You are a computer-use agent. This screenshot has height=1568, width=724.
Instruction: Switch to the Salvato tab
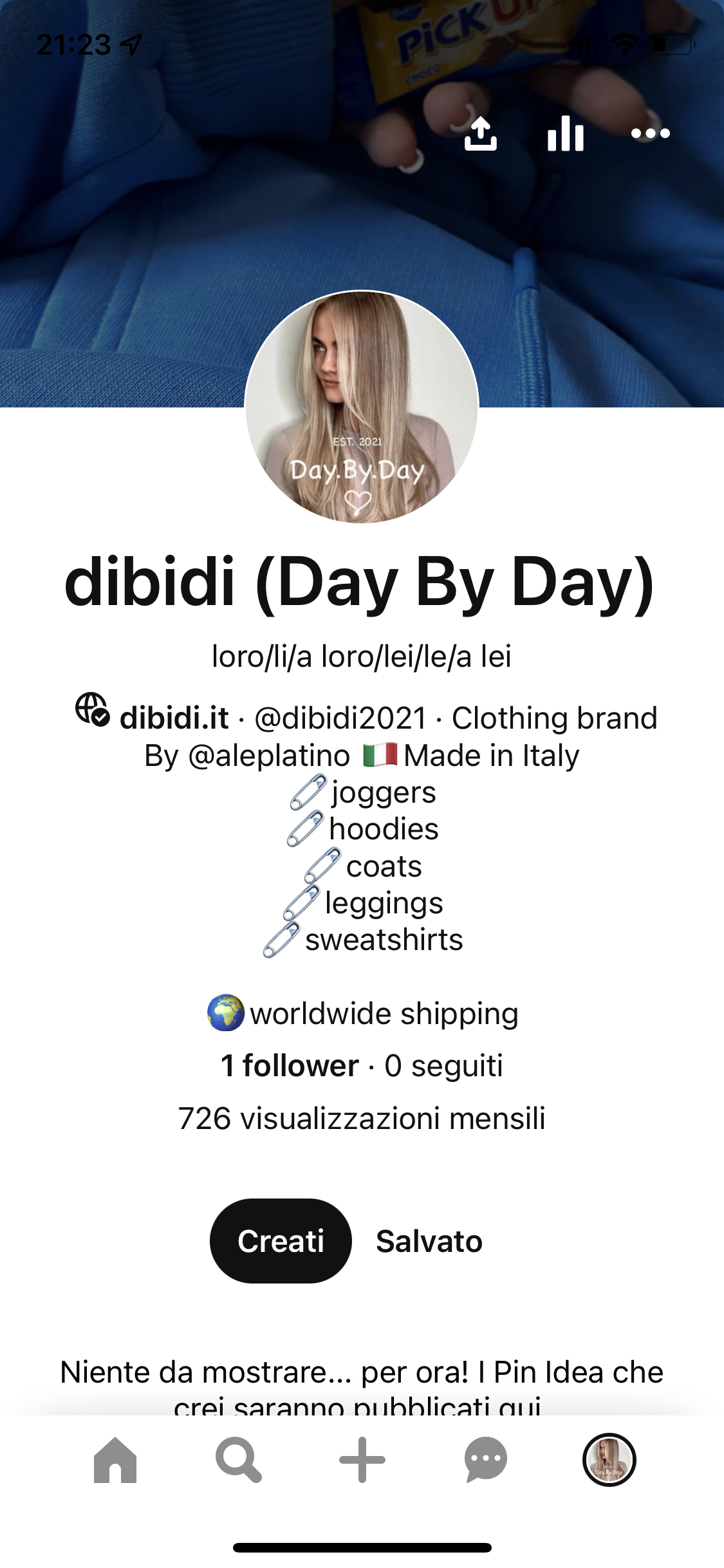click(x=429, y=1241)
